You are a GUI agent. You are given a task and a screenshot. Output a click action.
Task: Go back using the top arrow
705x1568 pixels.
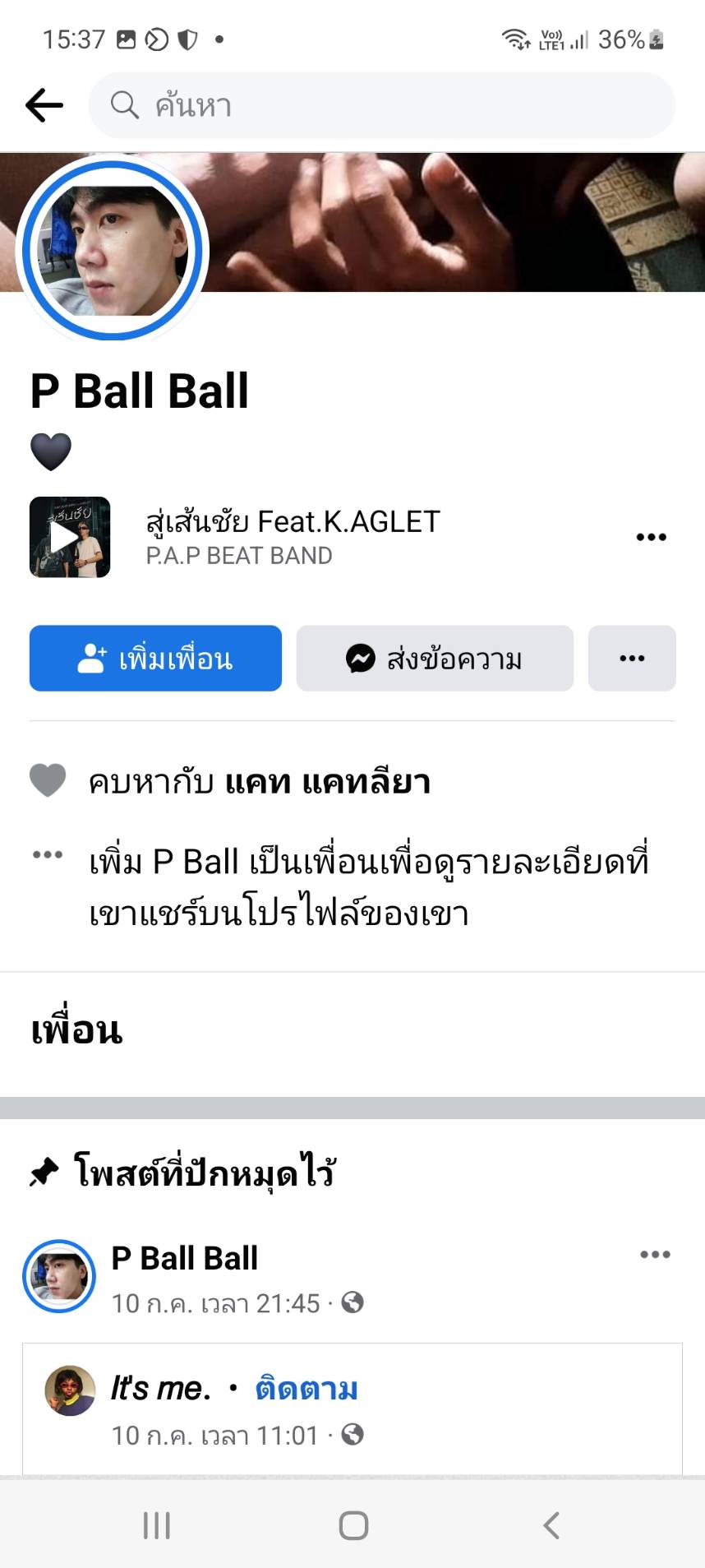[44, 105]
